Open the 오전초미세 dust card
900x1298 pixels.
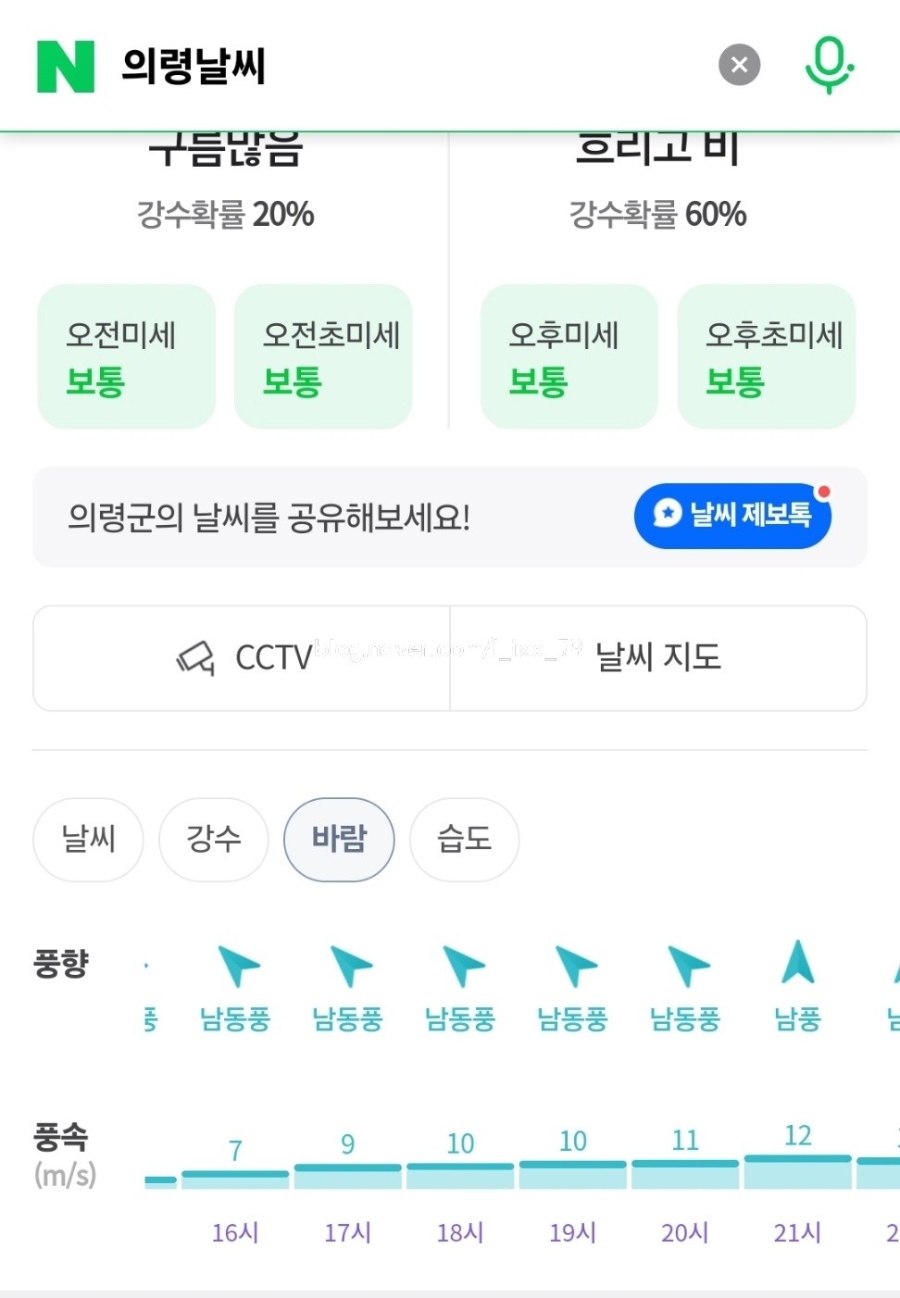323,357
